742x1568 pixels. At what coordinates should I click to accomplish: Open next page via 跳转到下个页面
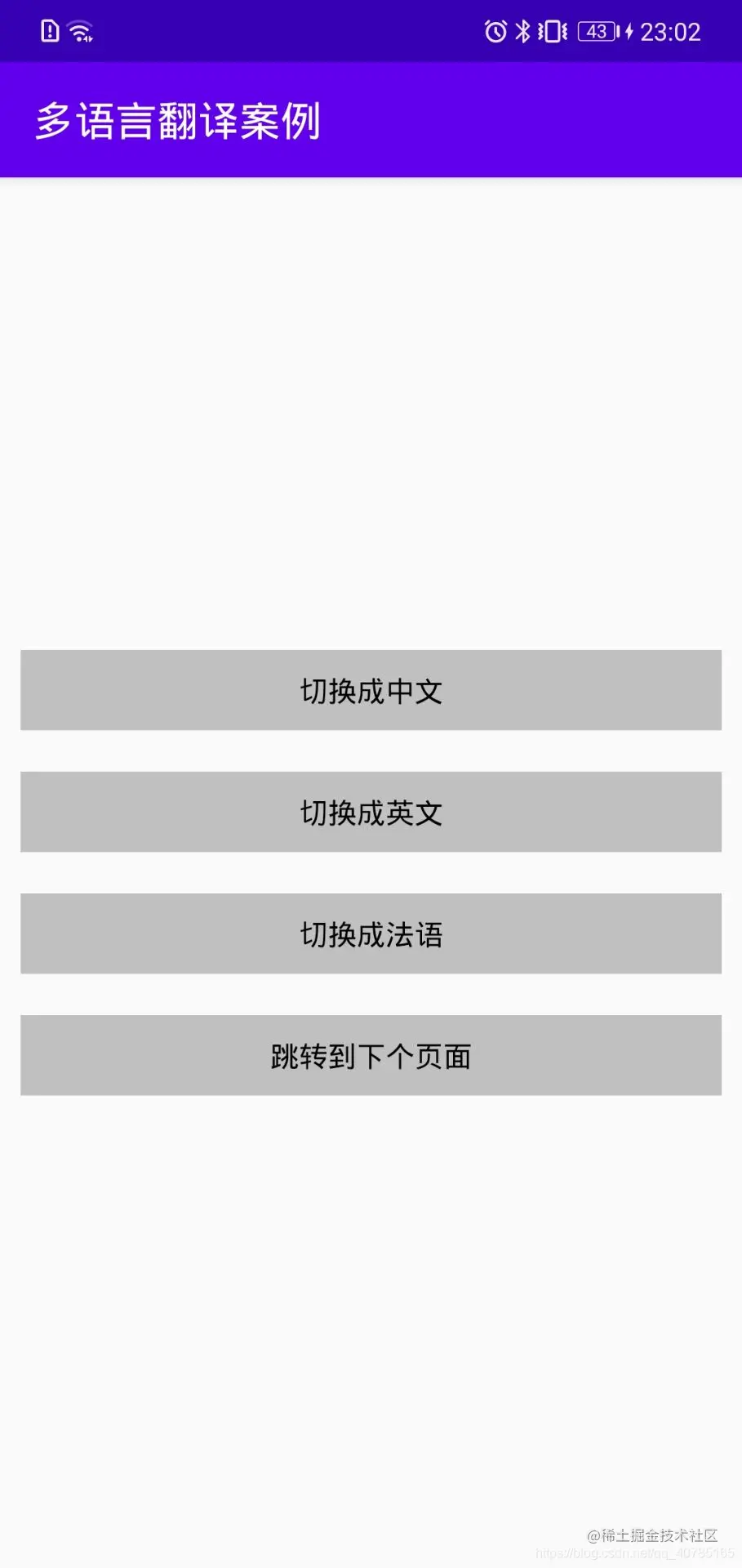click(x=371, y=1055)
